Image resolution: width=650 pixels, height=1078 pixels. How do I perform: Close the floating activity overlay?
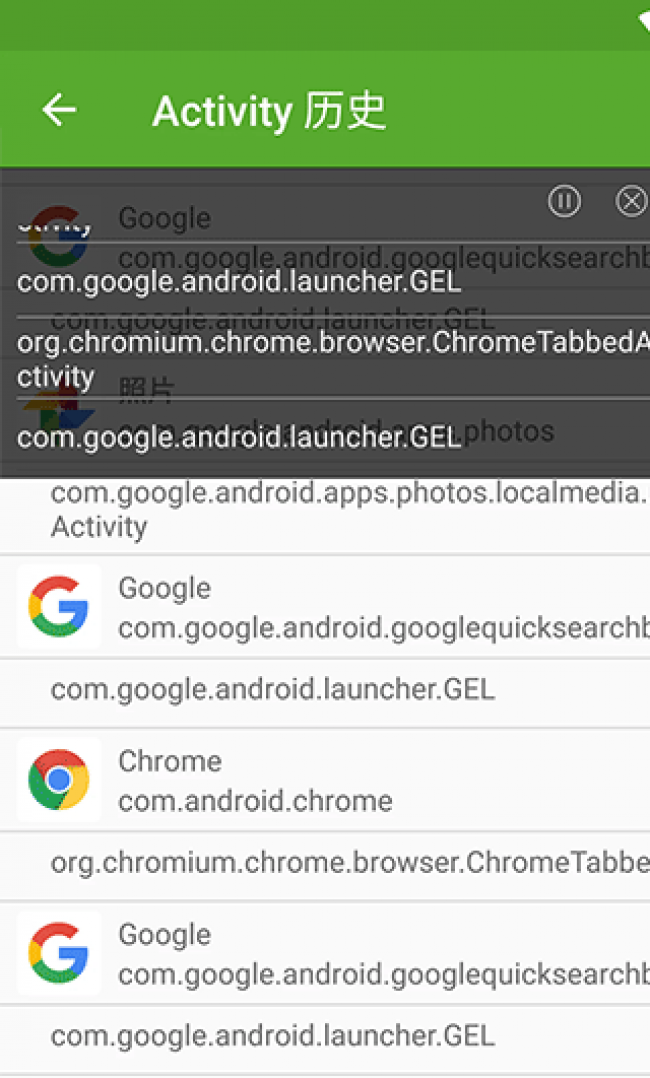click(x=631, y=202)
